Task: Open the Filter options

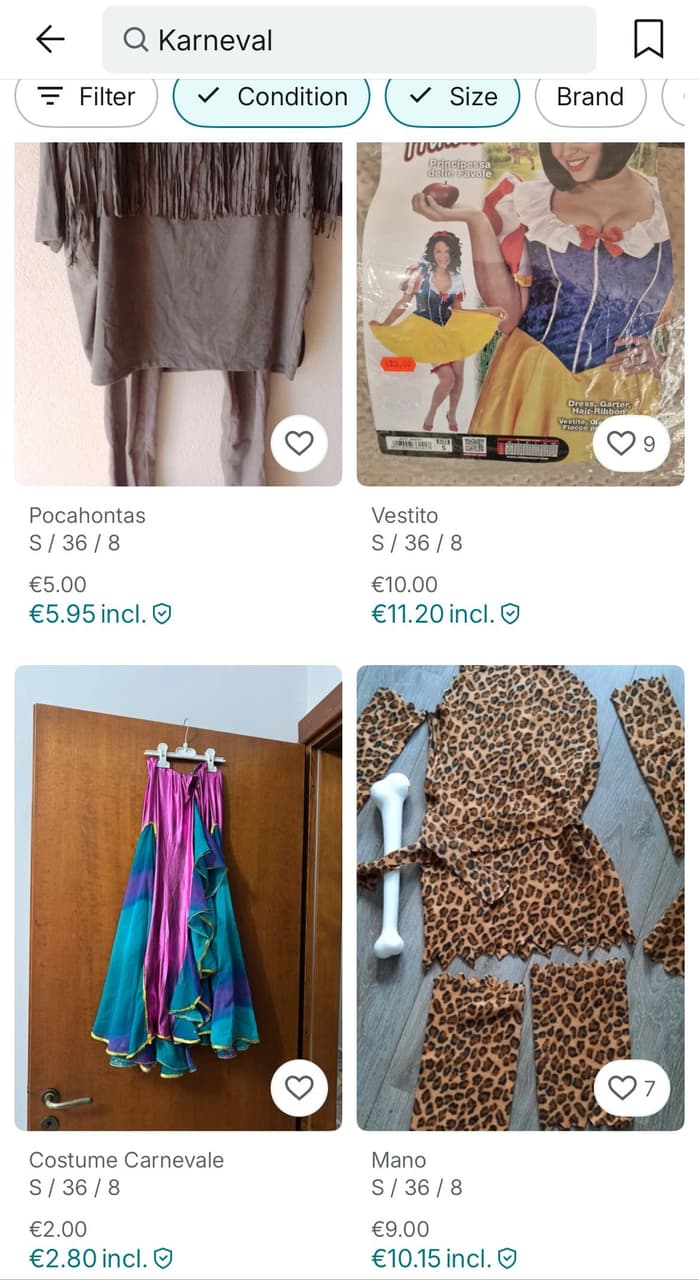Action: coord(86,97)
